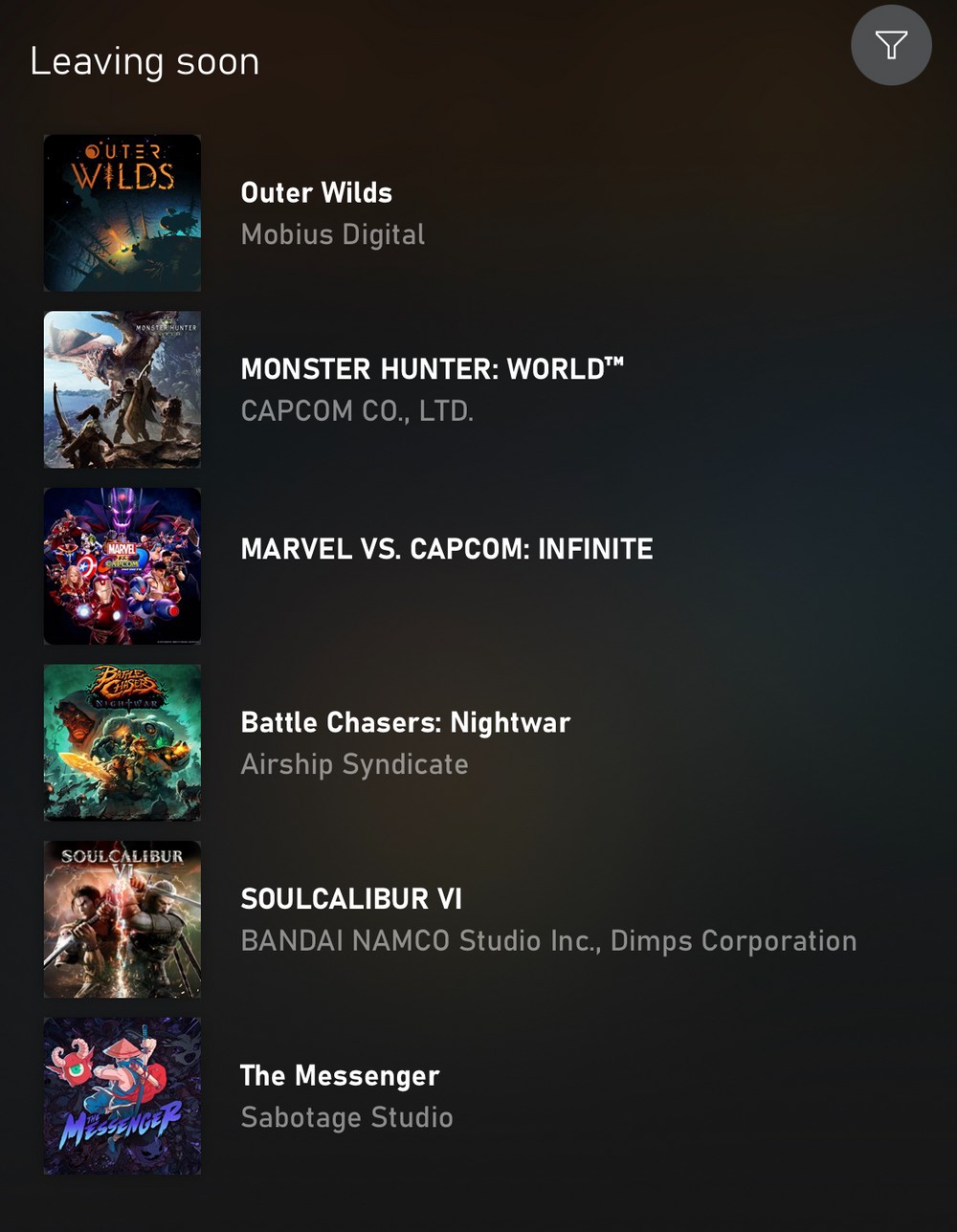This screenshot has height=1232, width=957.
Task: Open the Outer Wilds game page
Action: pyautogui.click(x=316, y=193)
